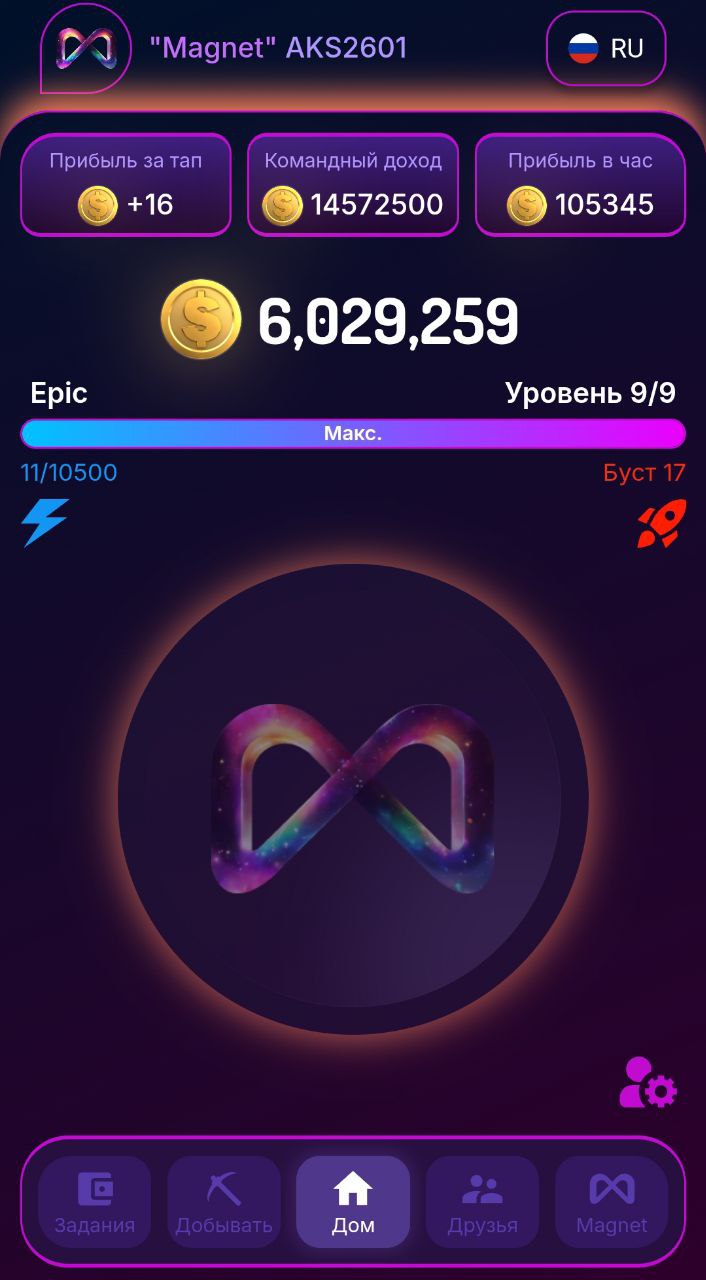Open the Буст rocket icon
706x1280 pixels.
[662, 524]
